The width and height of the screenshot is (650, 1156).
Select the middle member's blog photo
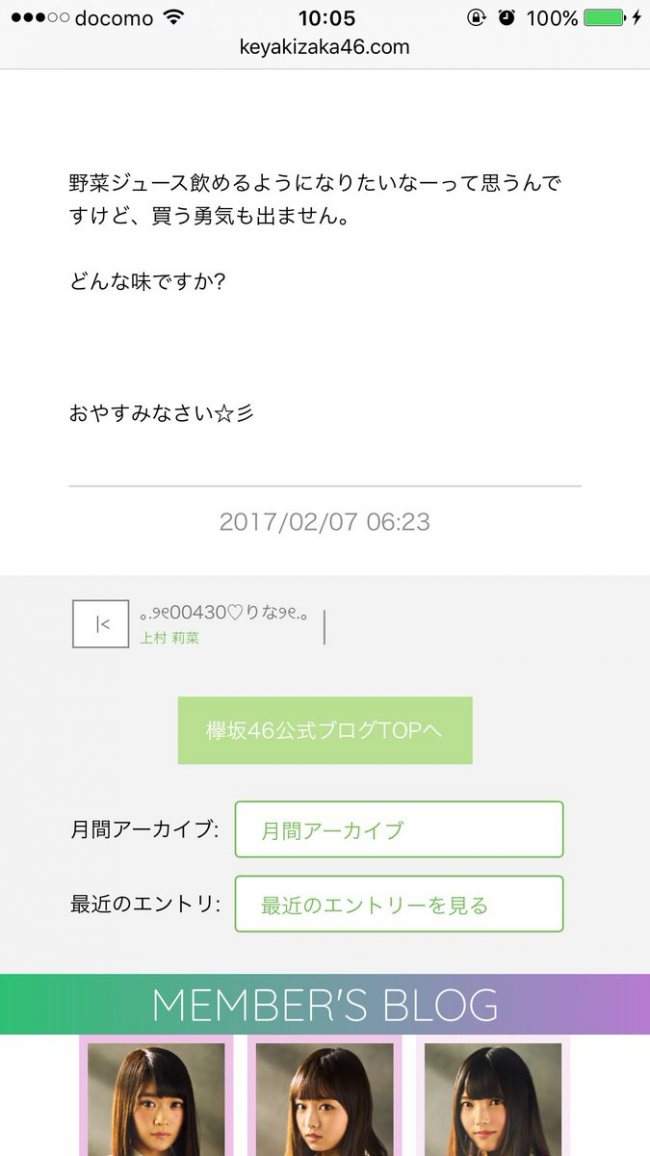coord(324,1096)
